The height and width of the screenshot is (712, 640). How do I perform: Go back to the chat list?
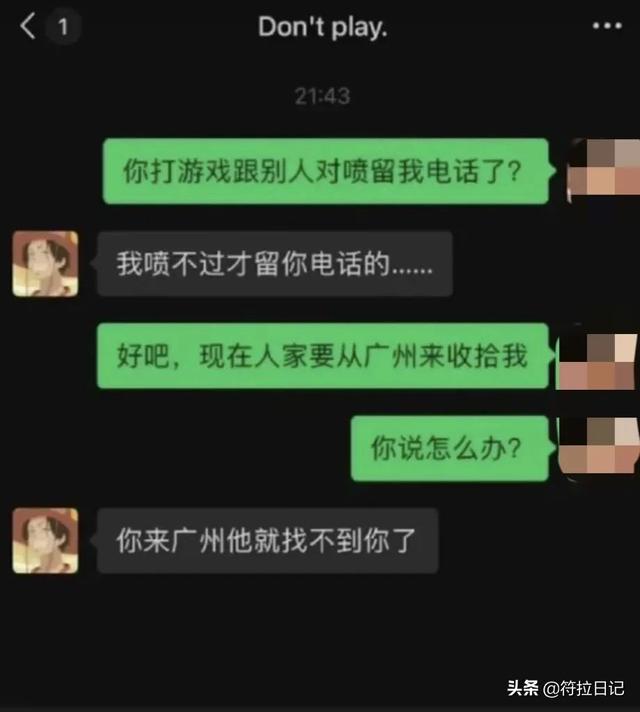tap(28, 27)
